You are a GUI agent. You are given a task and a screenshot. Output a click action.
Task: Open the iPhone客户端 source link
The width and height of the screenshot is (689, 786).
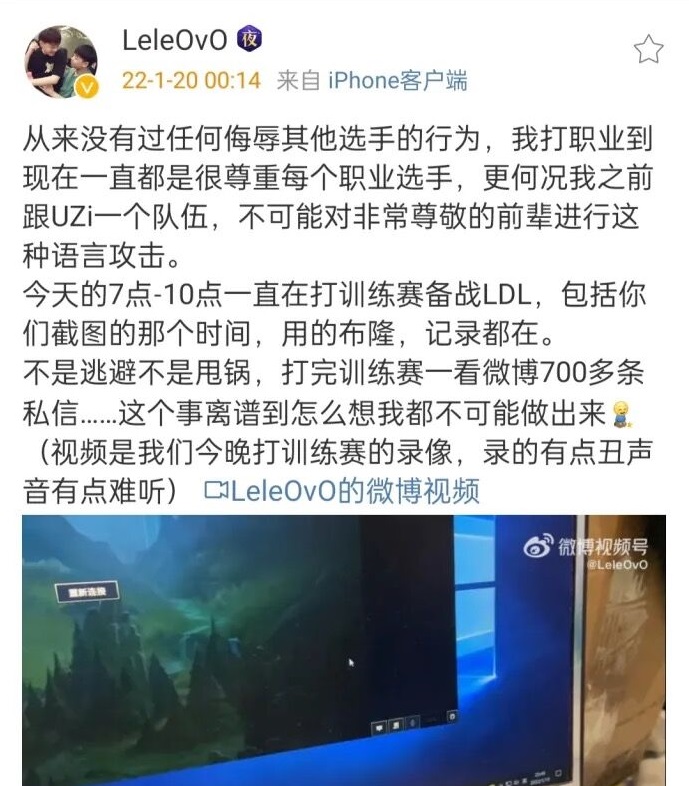[397, 80]
